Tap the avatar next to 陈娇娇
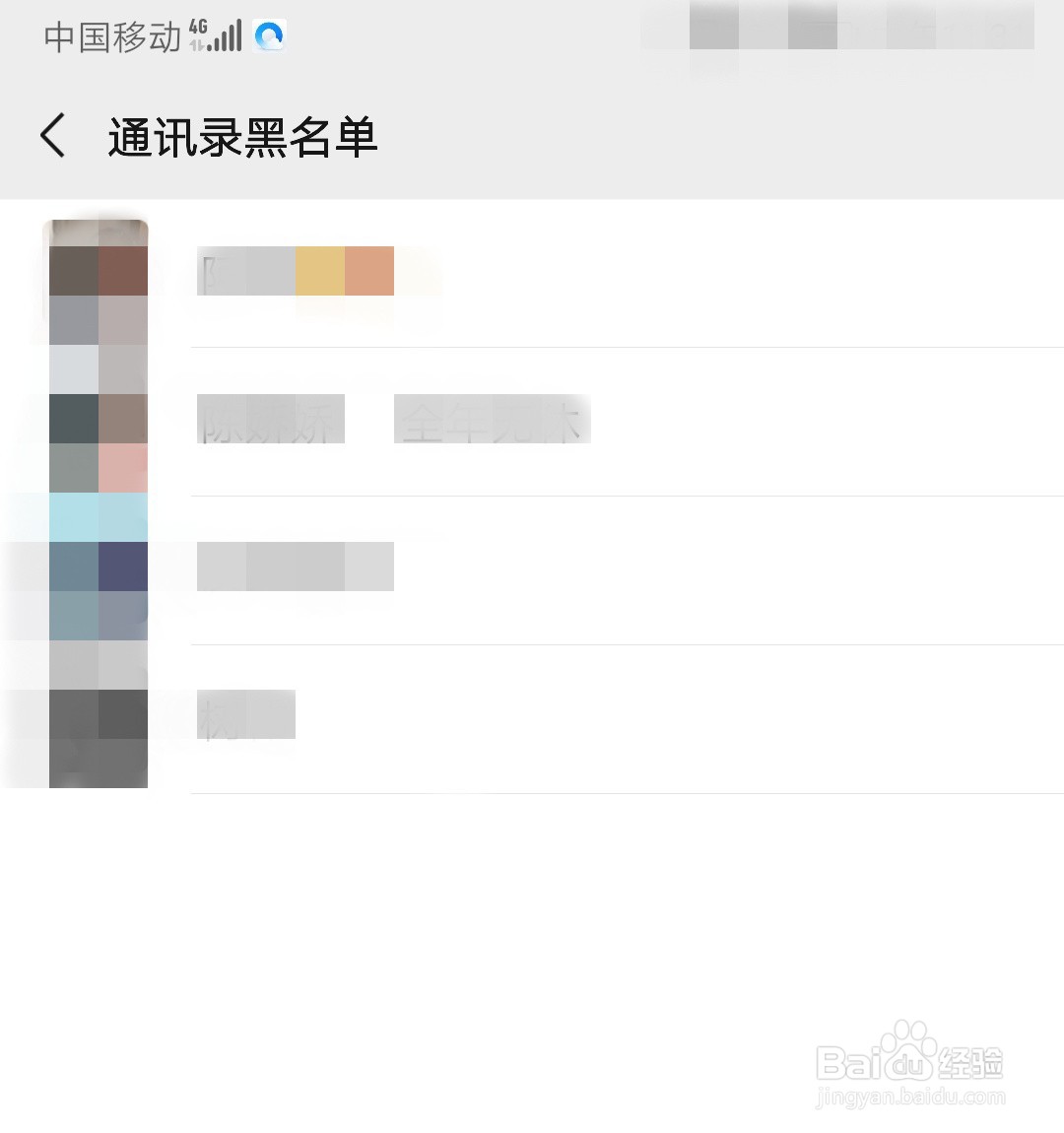 click(96, 422)
